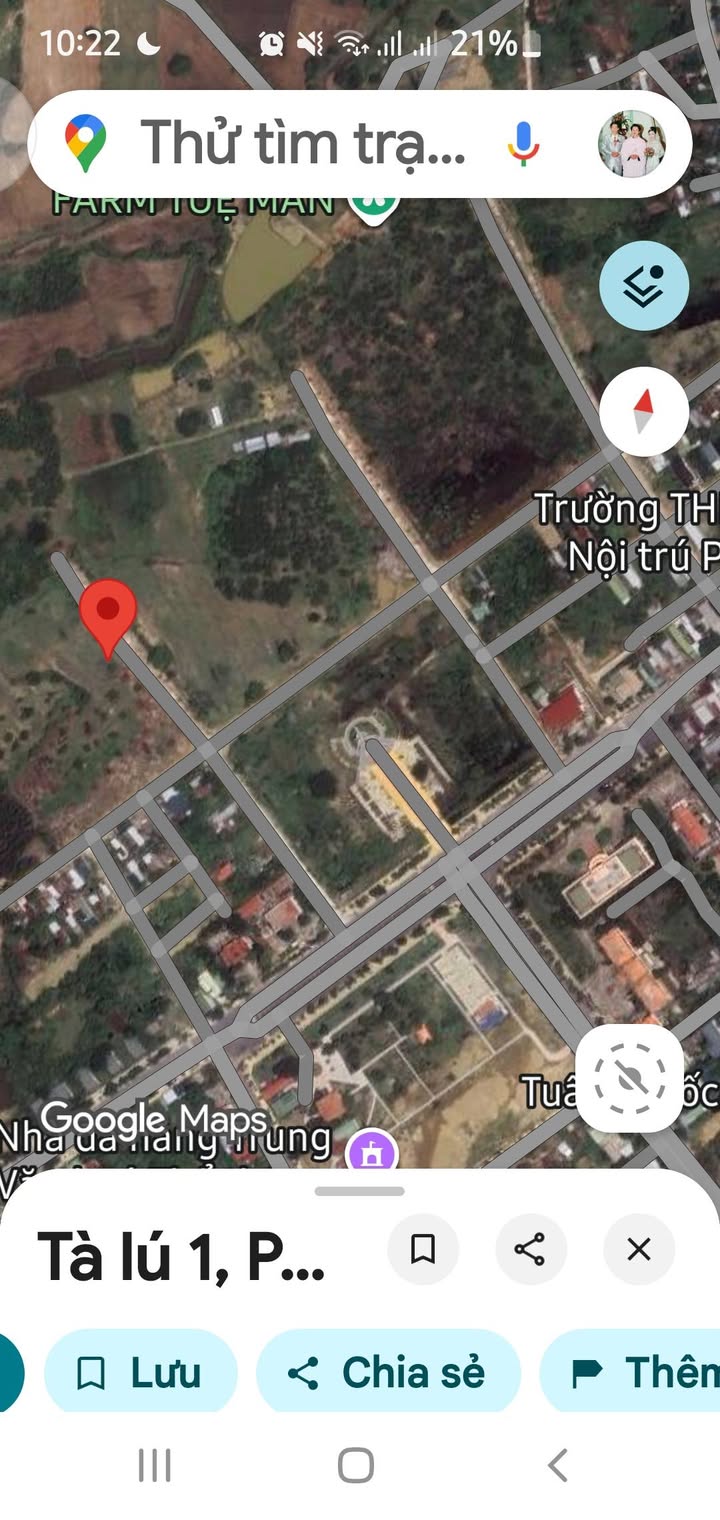
Task: Open the account profile picture
Action: pyautogui.click(x=631, y=143)
